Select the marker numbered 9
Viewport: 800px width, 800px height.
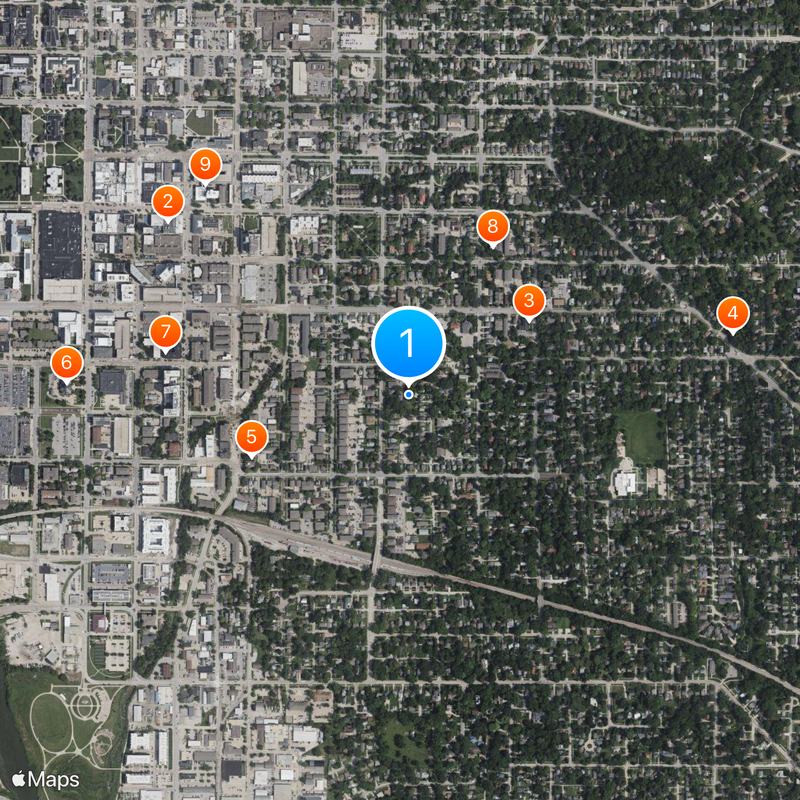(x=205, y=164)
